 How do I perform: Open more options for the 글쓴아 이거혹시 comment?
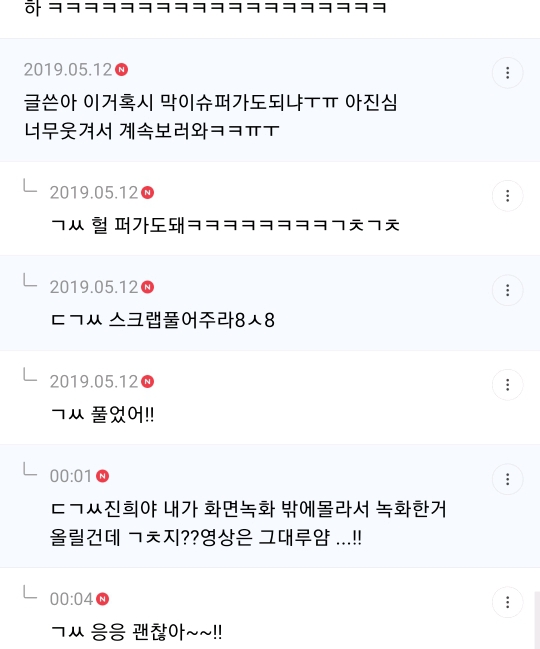click(x=507, y=73)
